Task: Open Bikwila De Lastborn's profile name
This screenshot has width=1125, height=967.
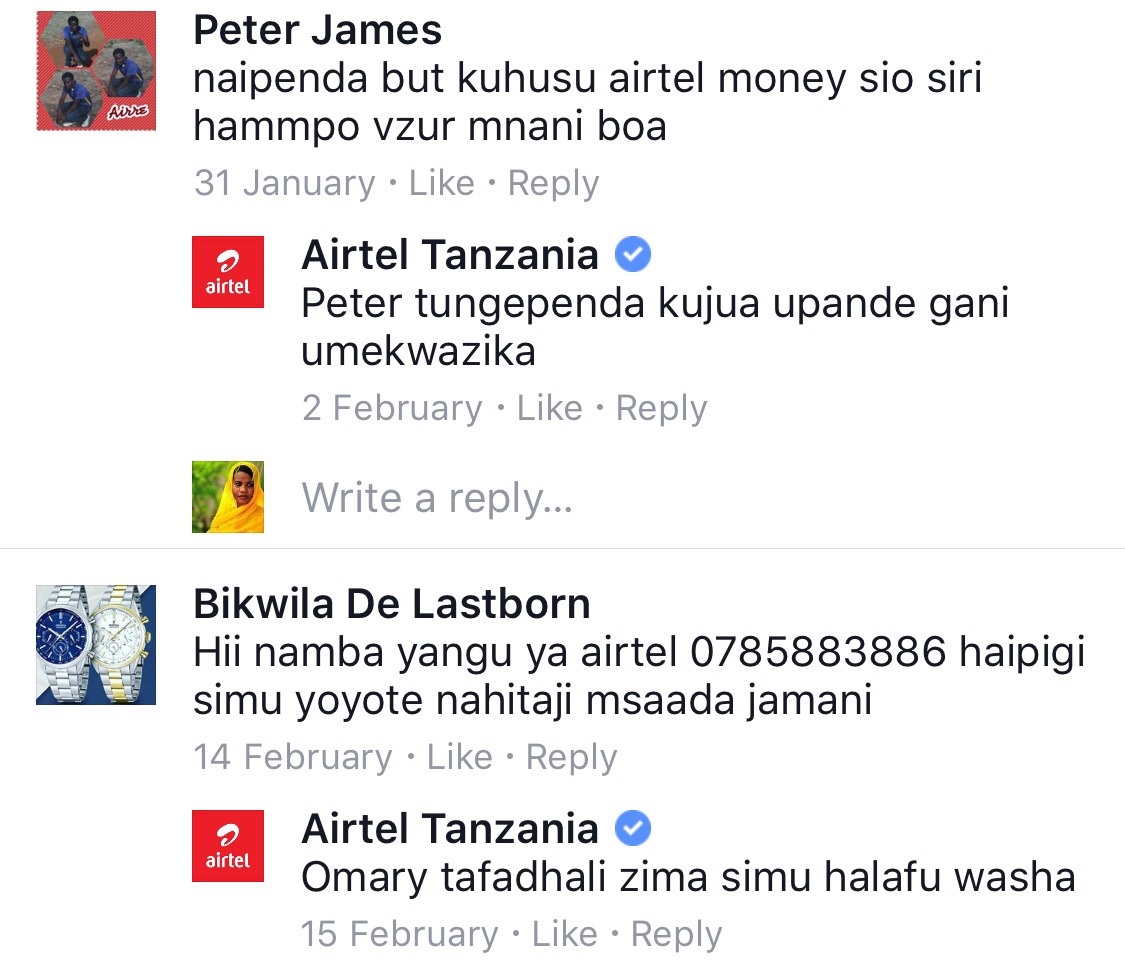Action: pos(391,604)
